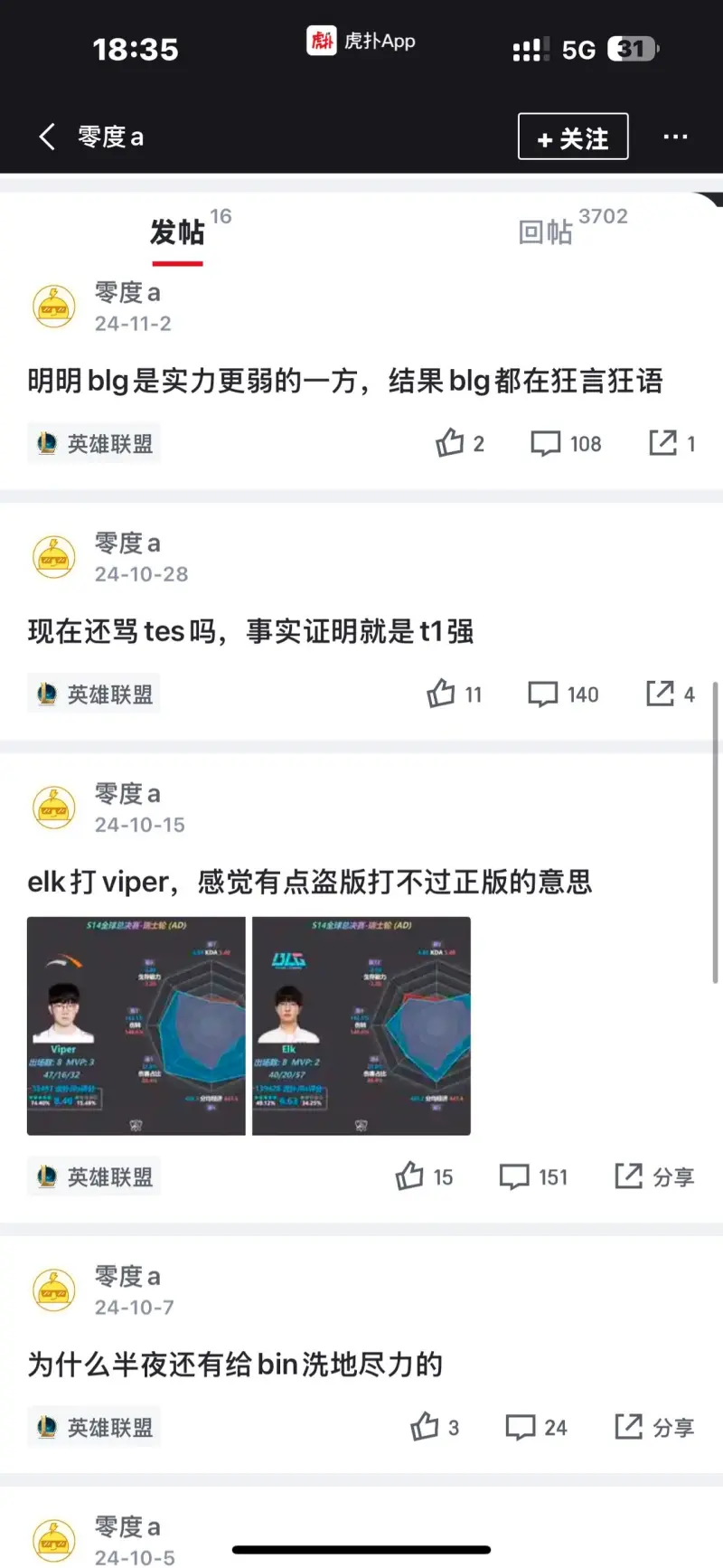Image resolution: width=723 pixels, height=1568 pixels.
Task: Open the post about blg 狂言狂语
Action: coord(345,381)
